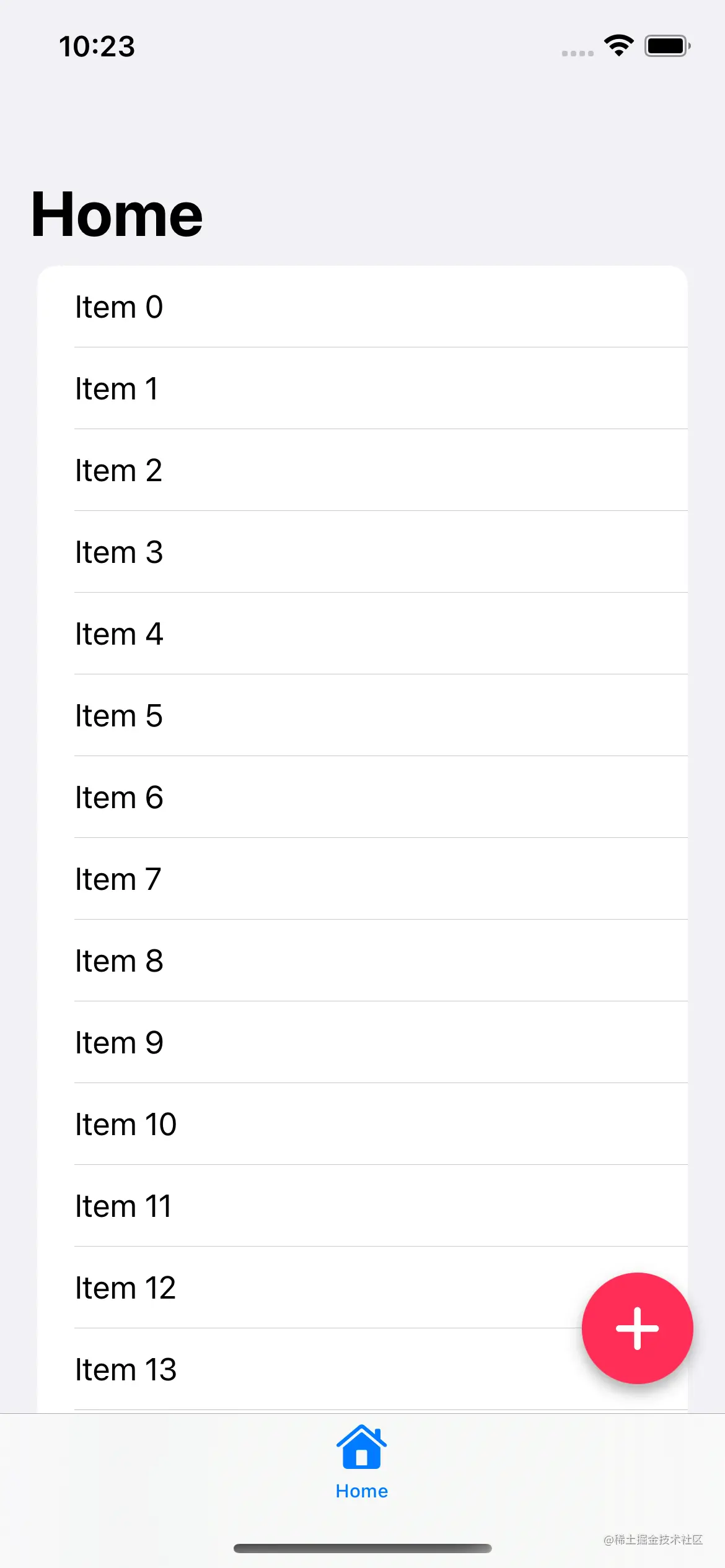725x1568 pixels.
Task: Open Item 10
Action: [x=362, y=1125]
